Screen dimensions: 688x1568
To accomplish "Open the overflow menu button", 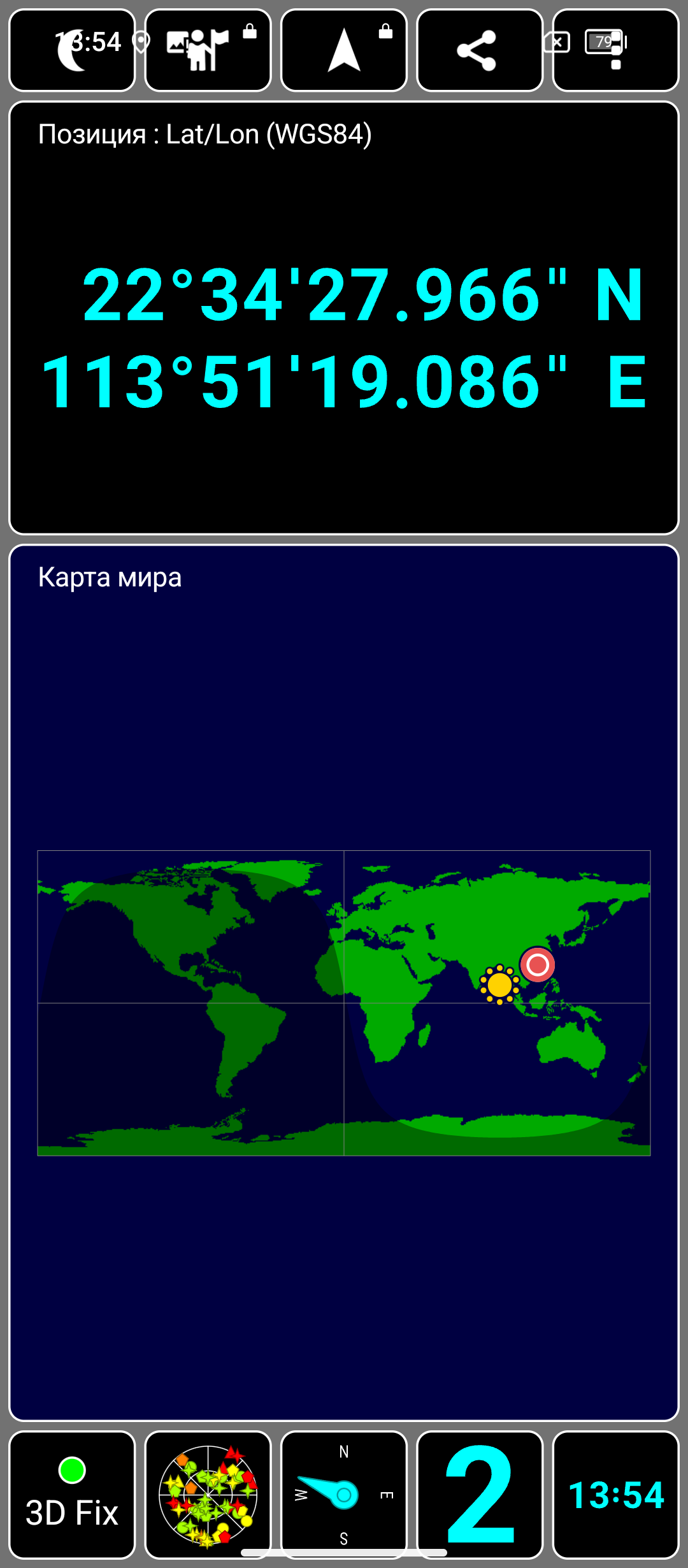I will coord(615,50).
